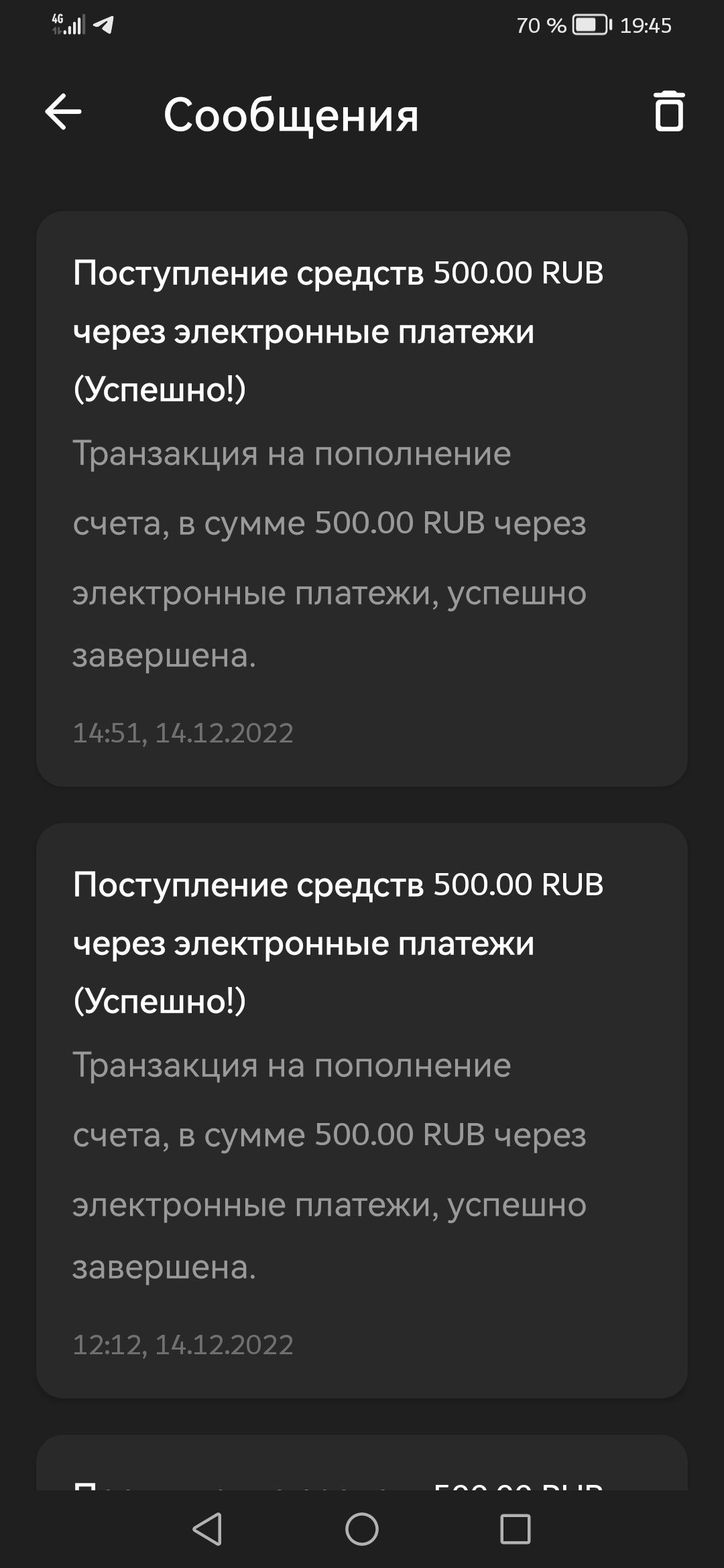
Task: Tap the system home button
Action: pos(362,1529)
